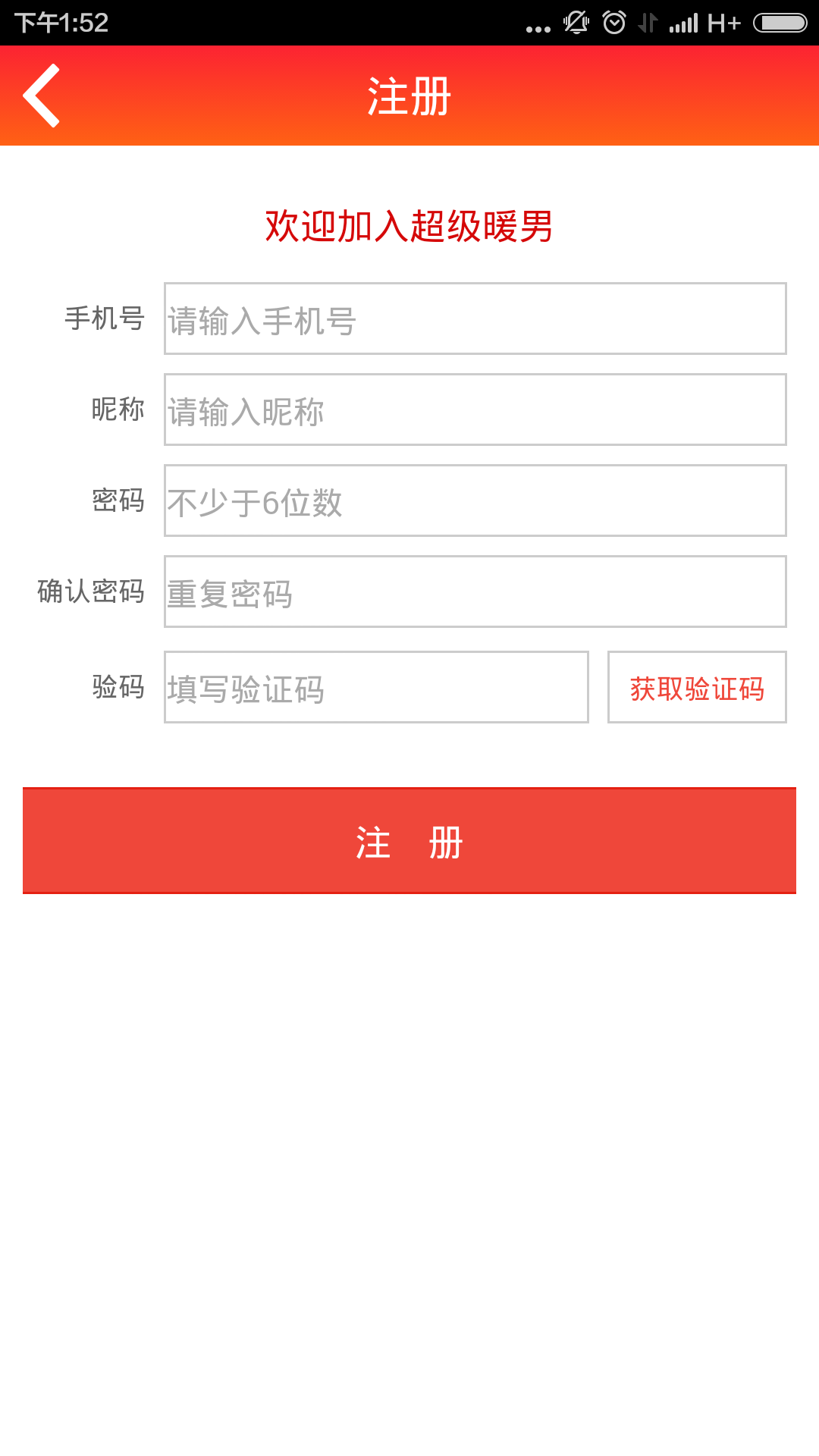
Task: Focus the 确认密码 repeat password field
Action: click(x=475, y=591)
